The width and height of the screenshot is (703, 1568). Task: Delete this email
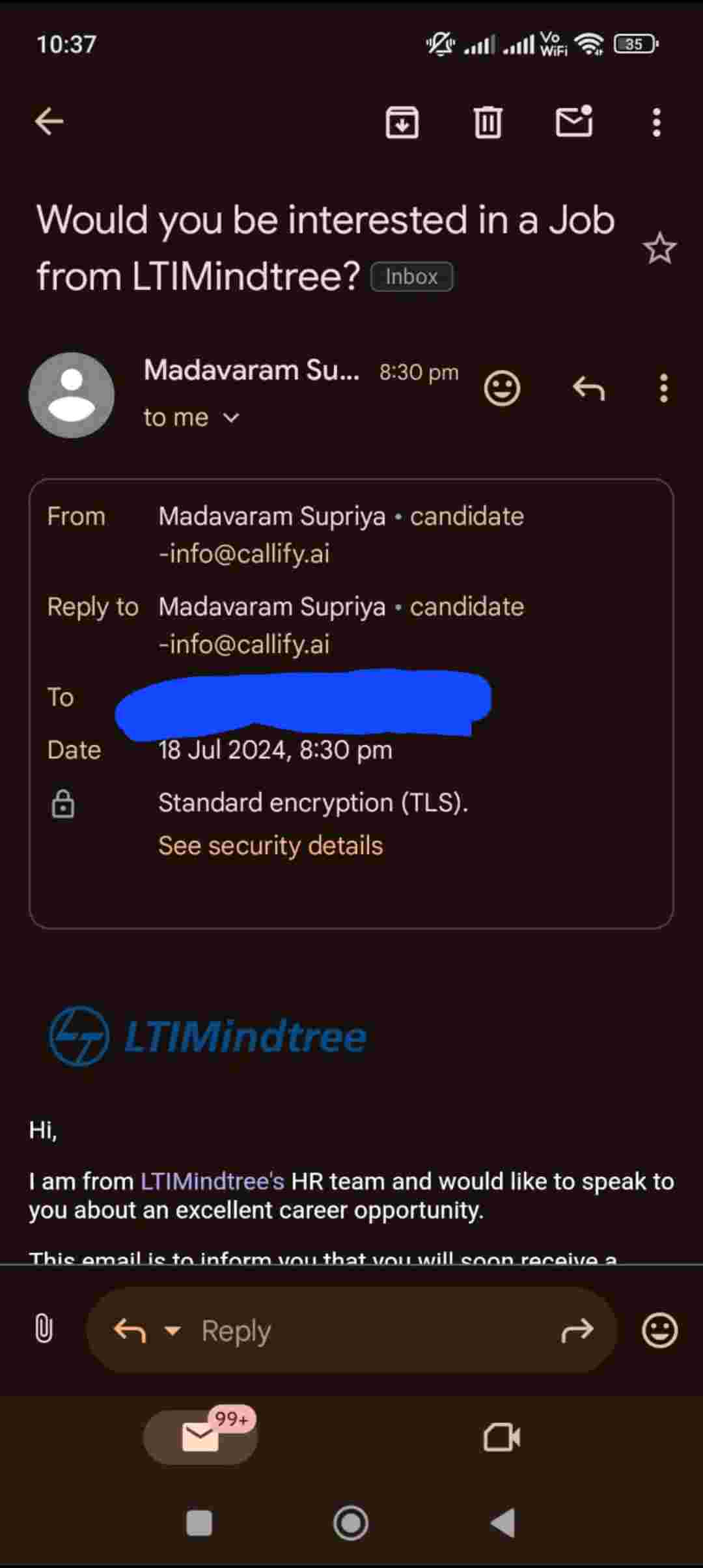(x=488, y=122)
